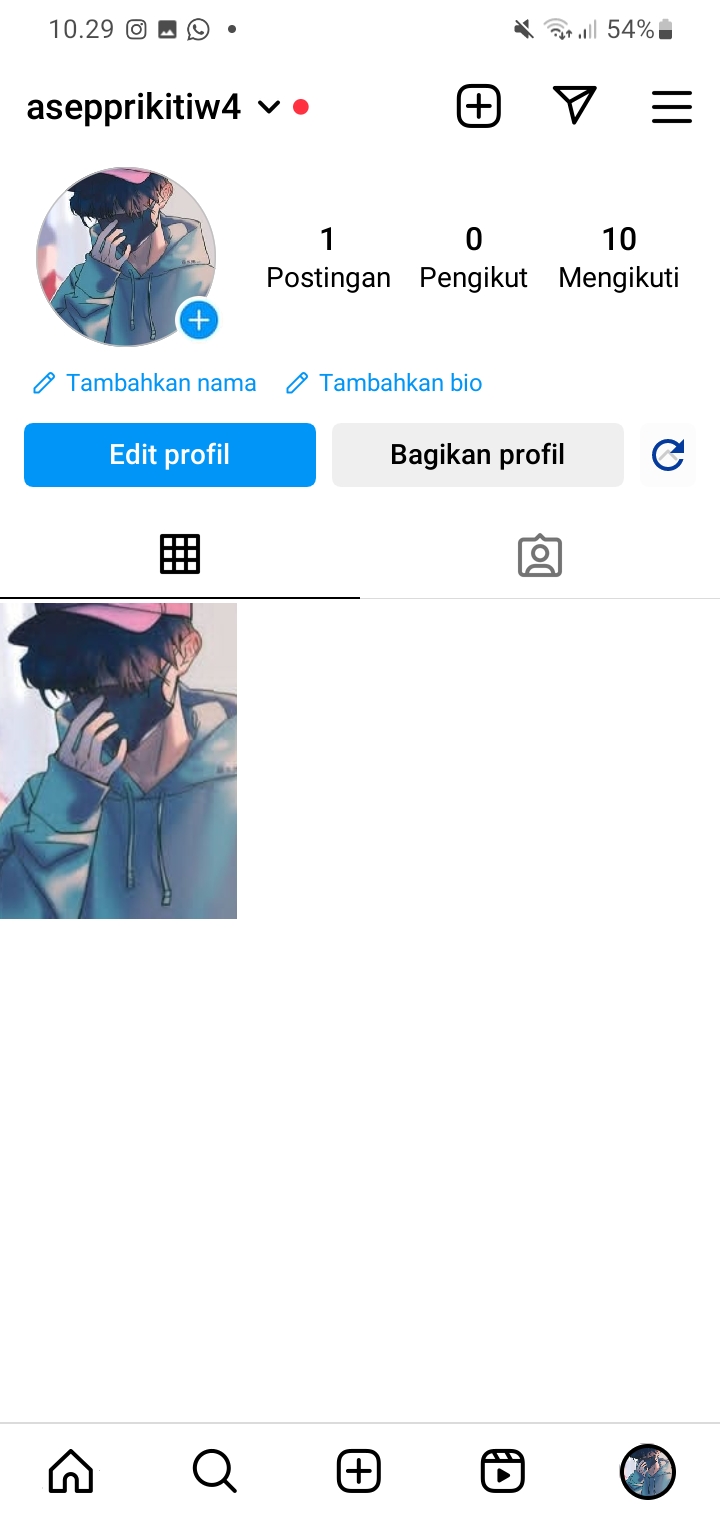
Task: Create a new post from the top bar
Action: coord(479,106)
